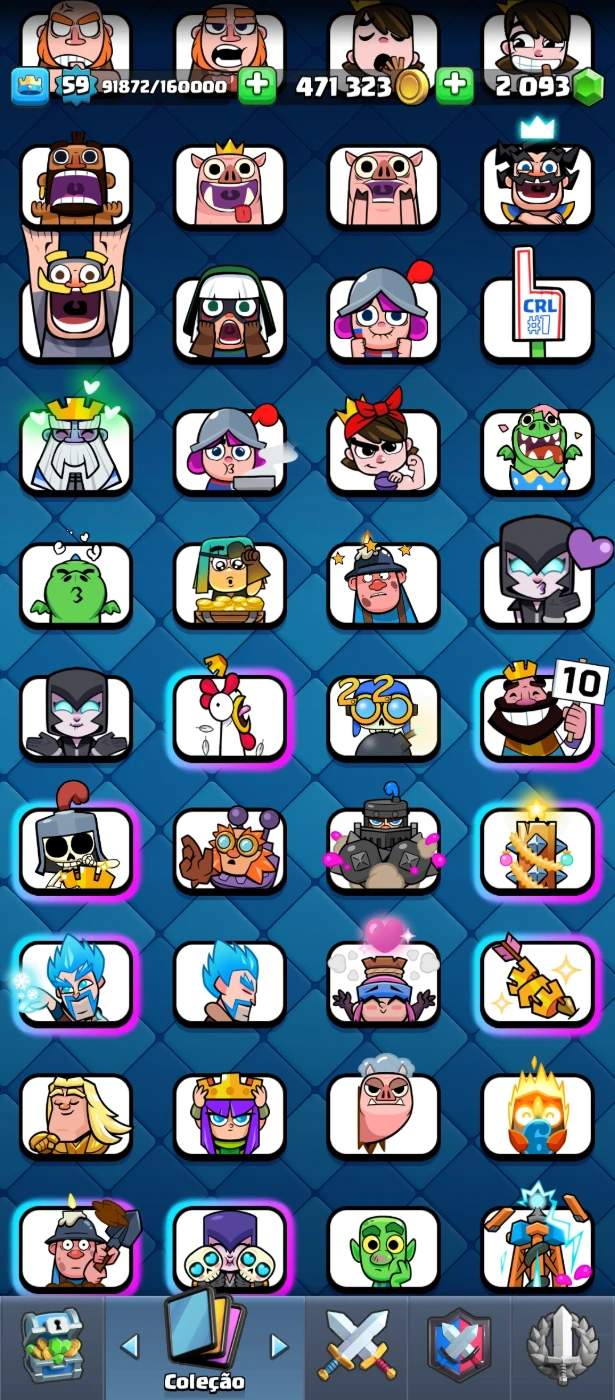Select the CRL #1 foam finger emote
The width and height of the screenshot is (615, 1400).
coord(537,316)
